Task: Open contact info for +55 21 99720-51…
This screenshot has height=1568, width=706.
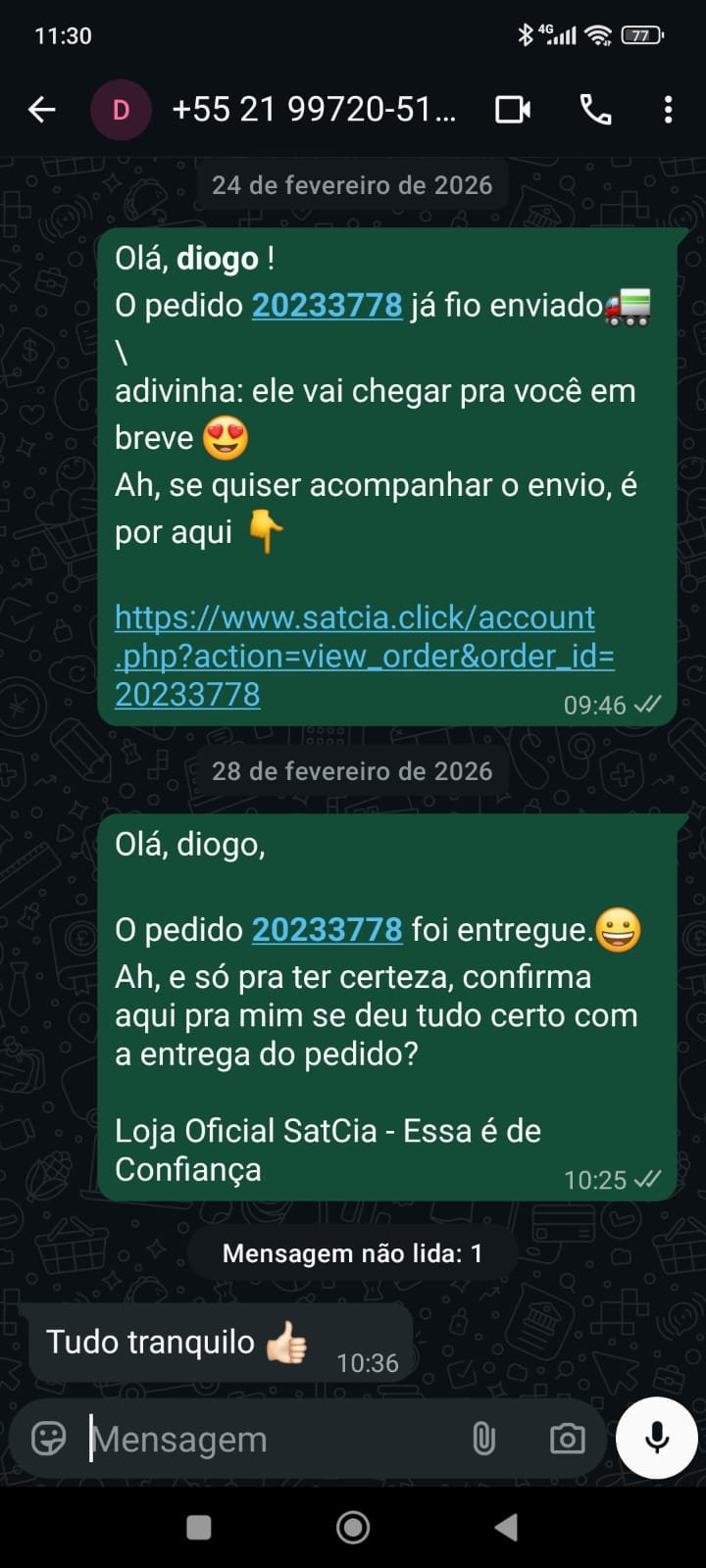Action: (x=314, y=110)
